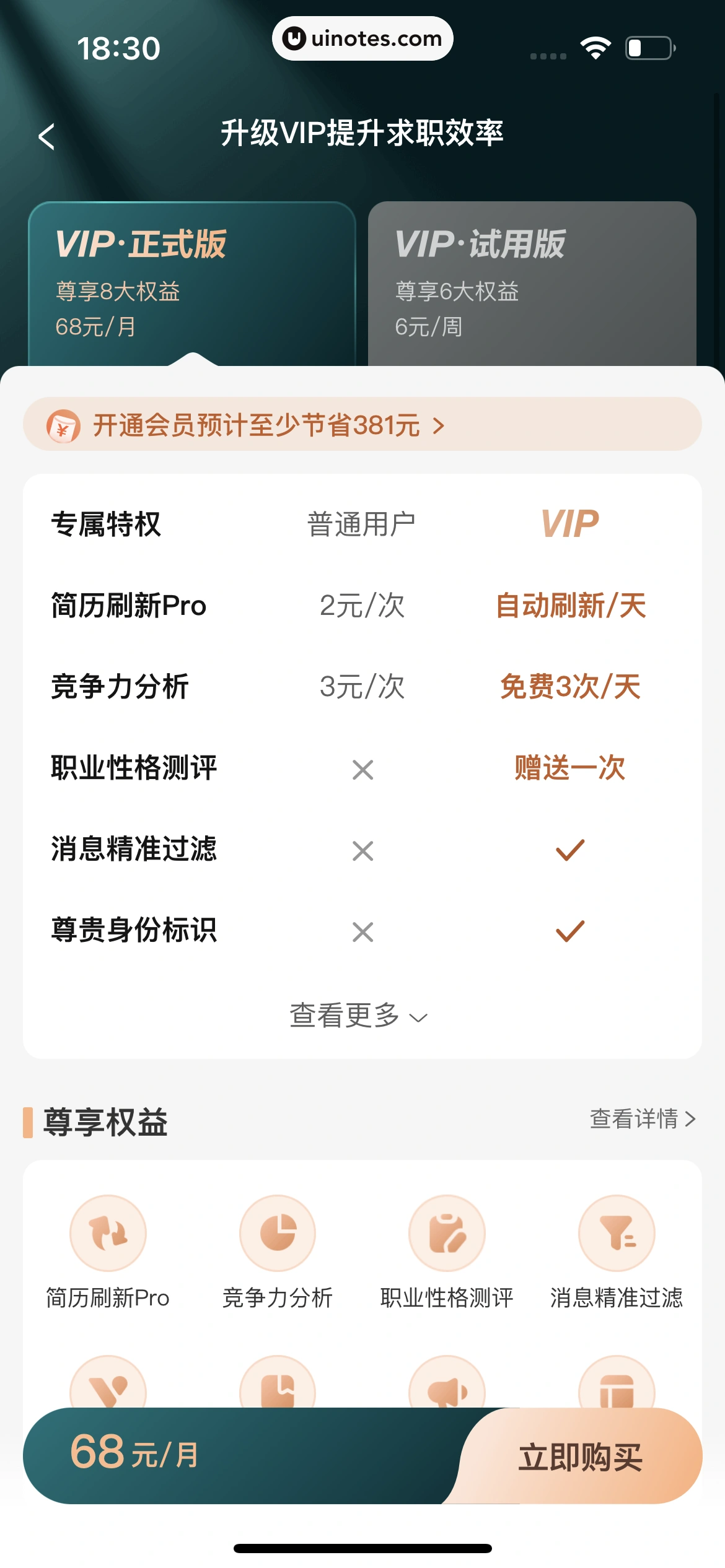Image resolution: width=725 pixels, height=1568 pixels.
Task: Select the 消息精准过滤 funnel icon
Action: pos(617,1232)
